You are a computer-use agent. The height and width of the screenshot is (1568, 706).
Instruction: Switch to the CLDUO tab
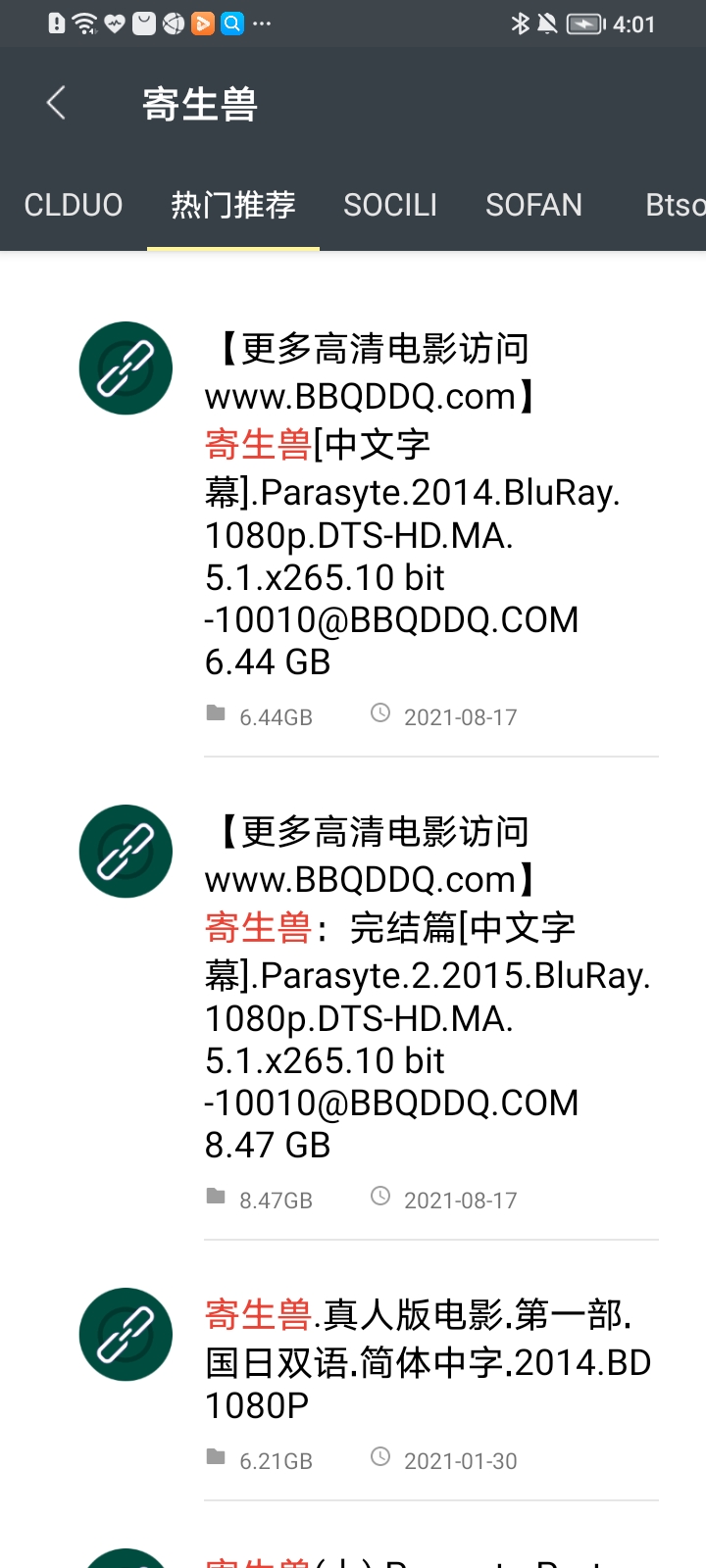(x=74, y=205)
